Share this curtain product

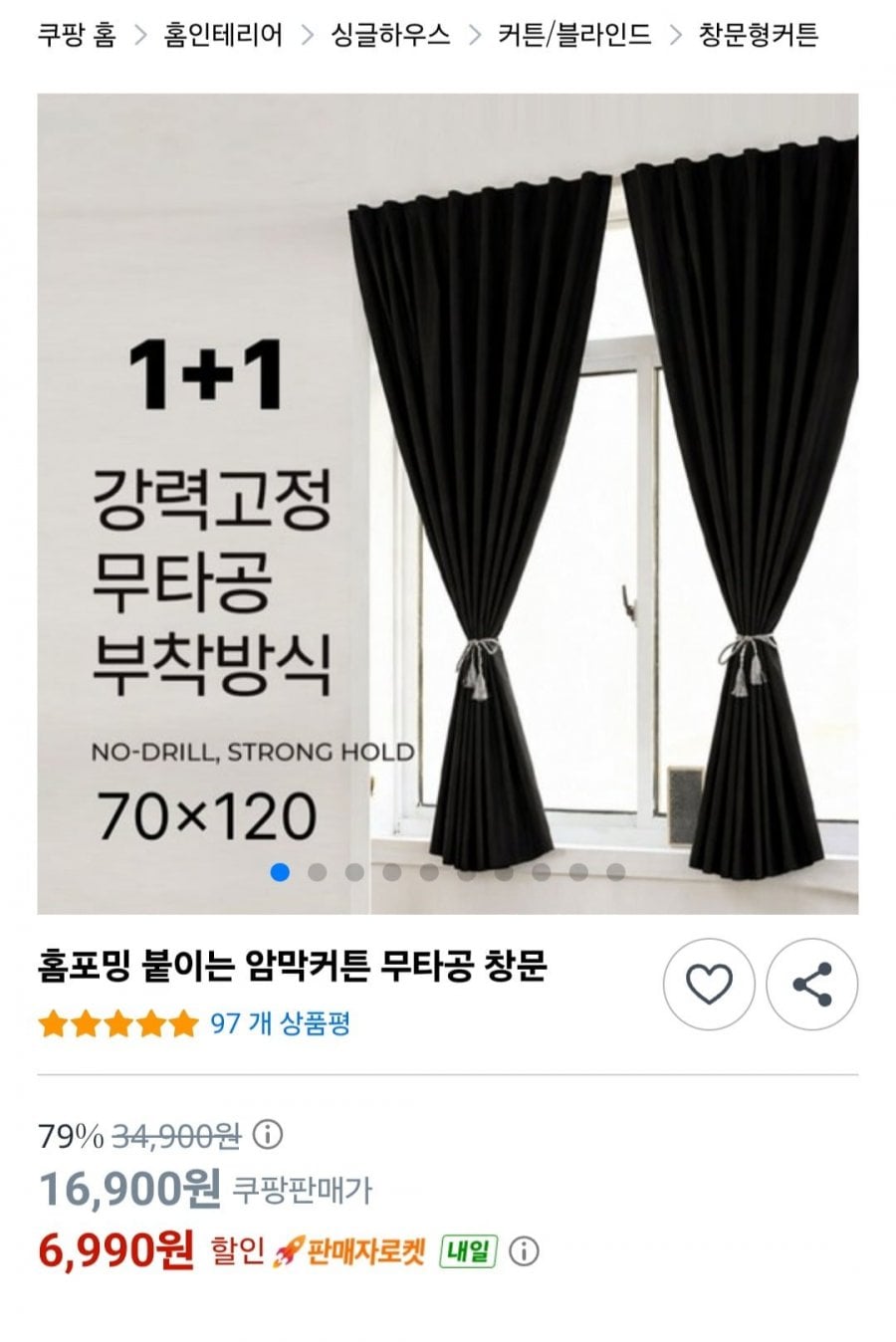811,985
